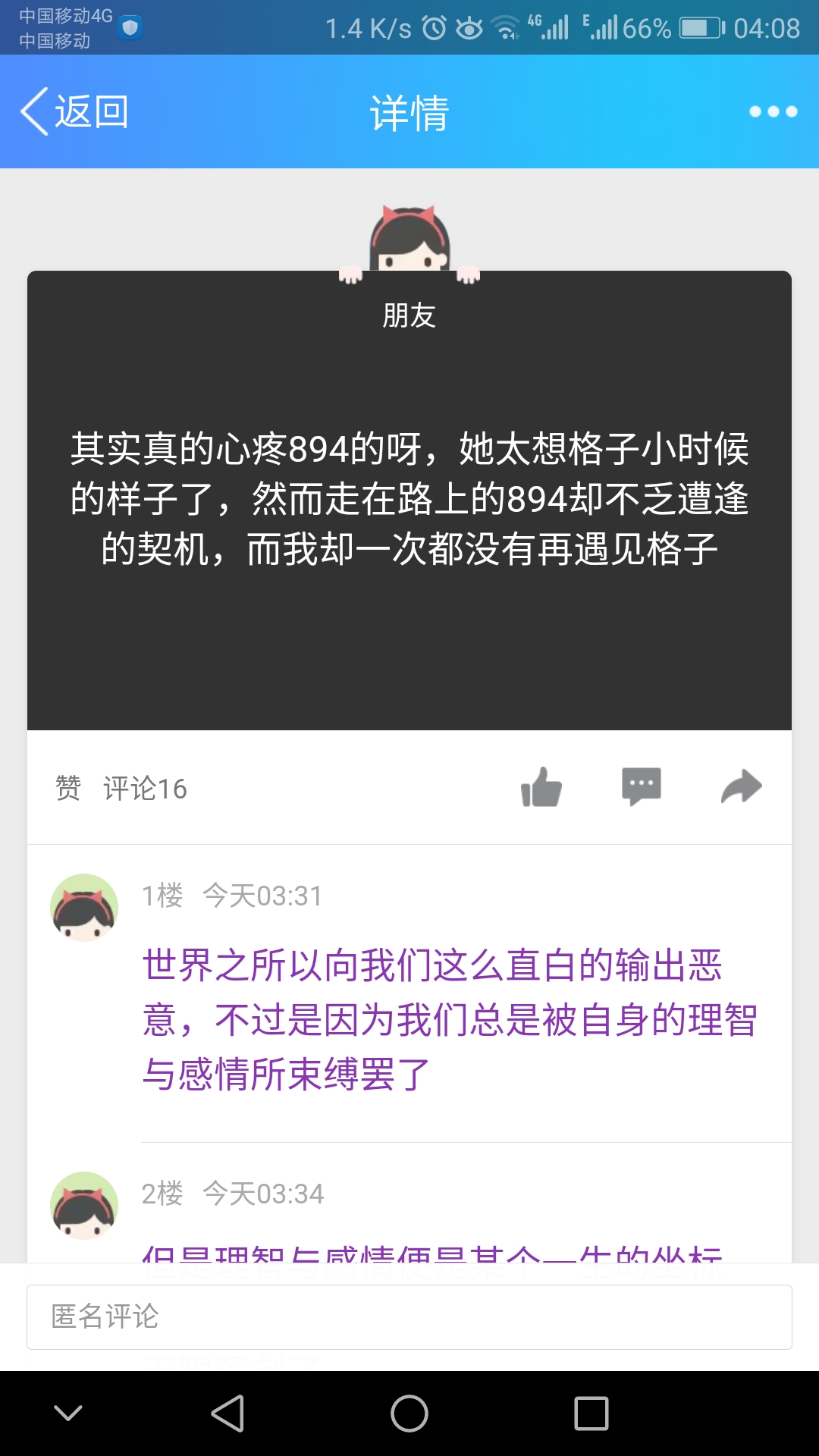Tap the comment bubble icon
The height and width of the screenshot is (1456, 819).
coord(641,787)
